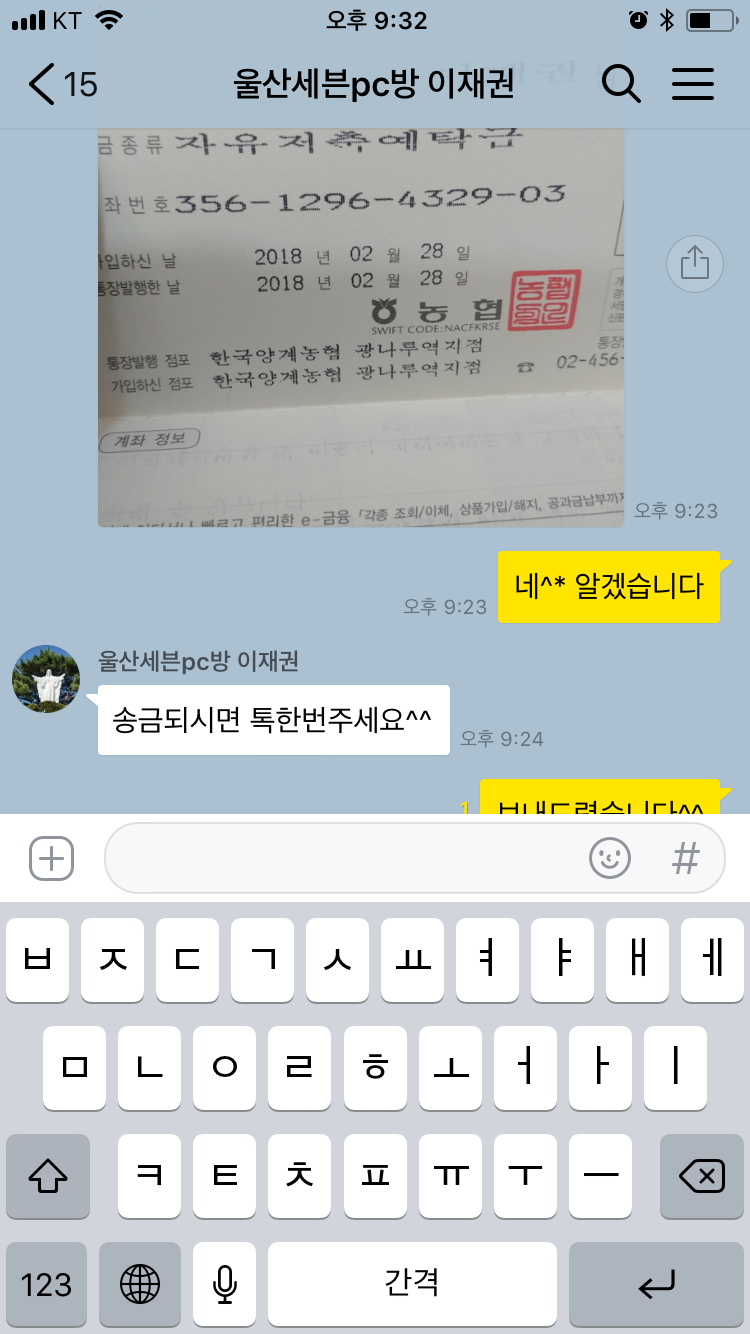The width and height of the screenshot is (750, 1334).
Task: Tap the return key
Action: point(656,1284)
